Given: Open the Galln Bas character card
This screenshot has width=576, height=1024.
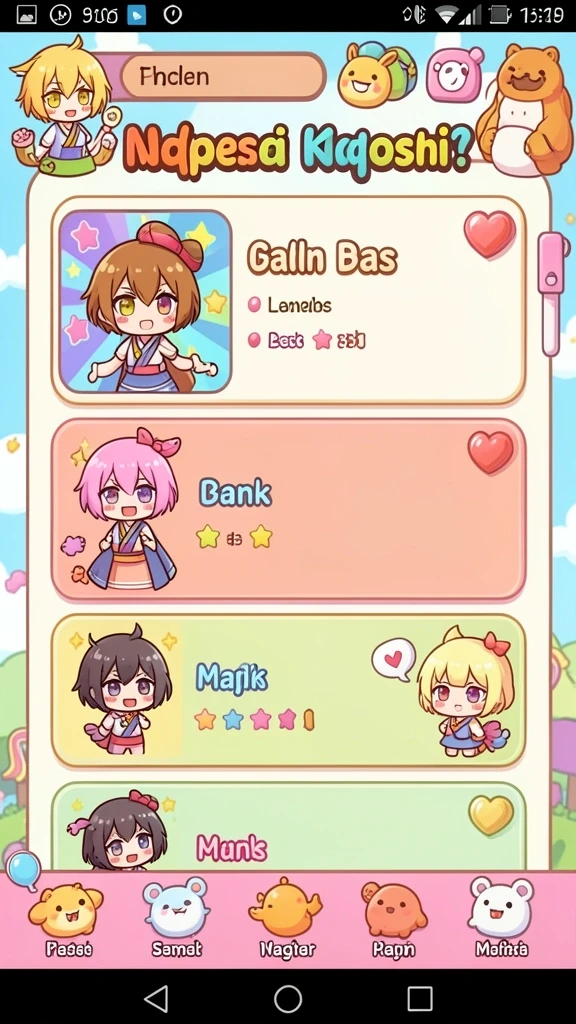Looking at the screenshot, I should coord(289,300).
